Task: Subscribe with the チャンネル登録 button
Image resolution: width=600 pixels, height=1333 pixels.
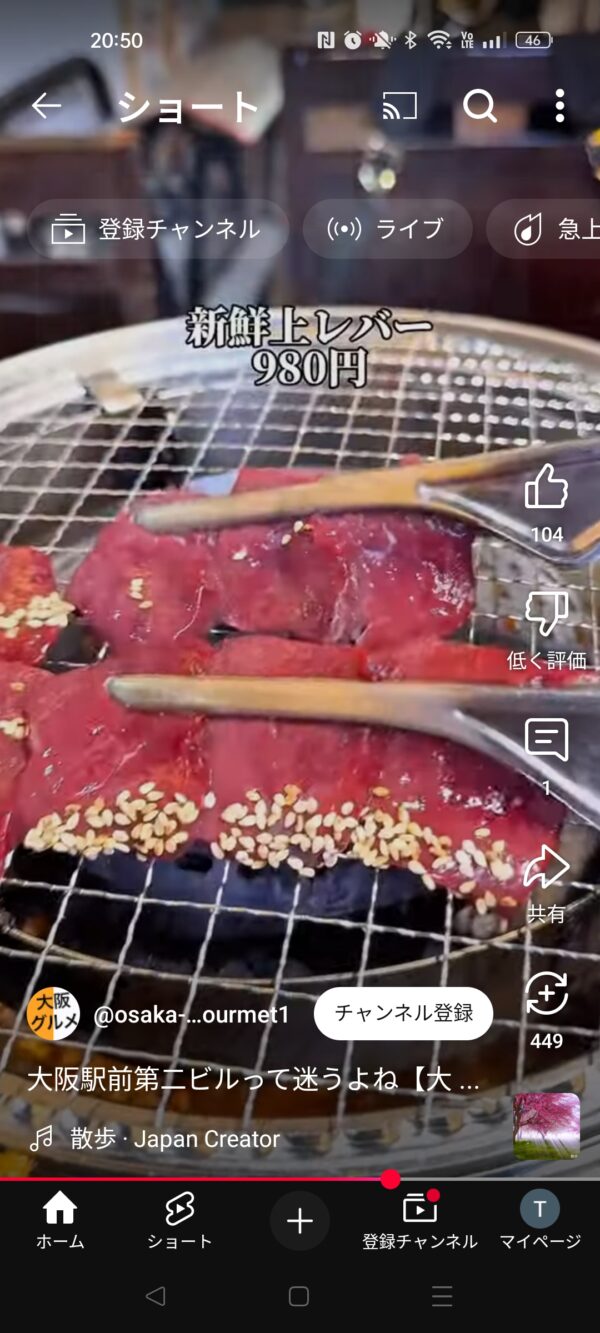Action: (x=403, y=1014)
